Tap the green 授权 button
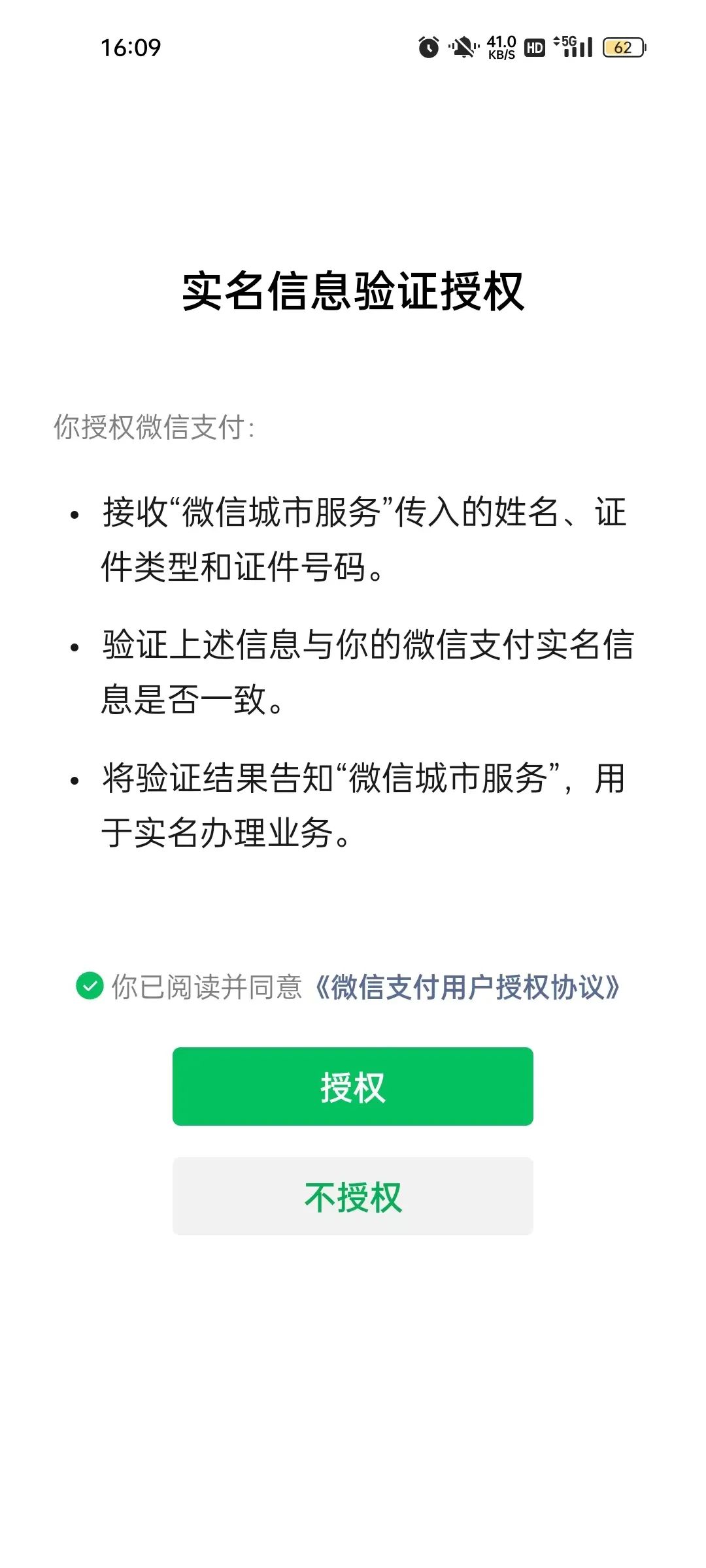 click(353, 1086)
